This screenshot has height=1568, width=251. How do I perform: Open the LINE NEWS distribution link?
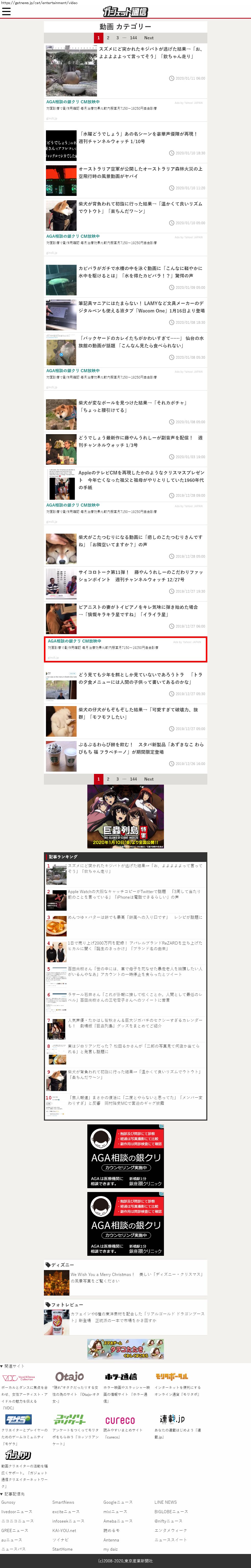166,1502
